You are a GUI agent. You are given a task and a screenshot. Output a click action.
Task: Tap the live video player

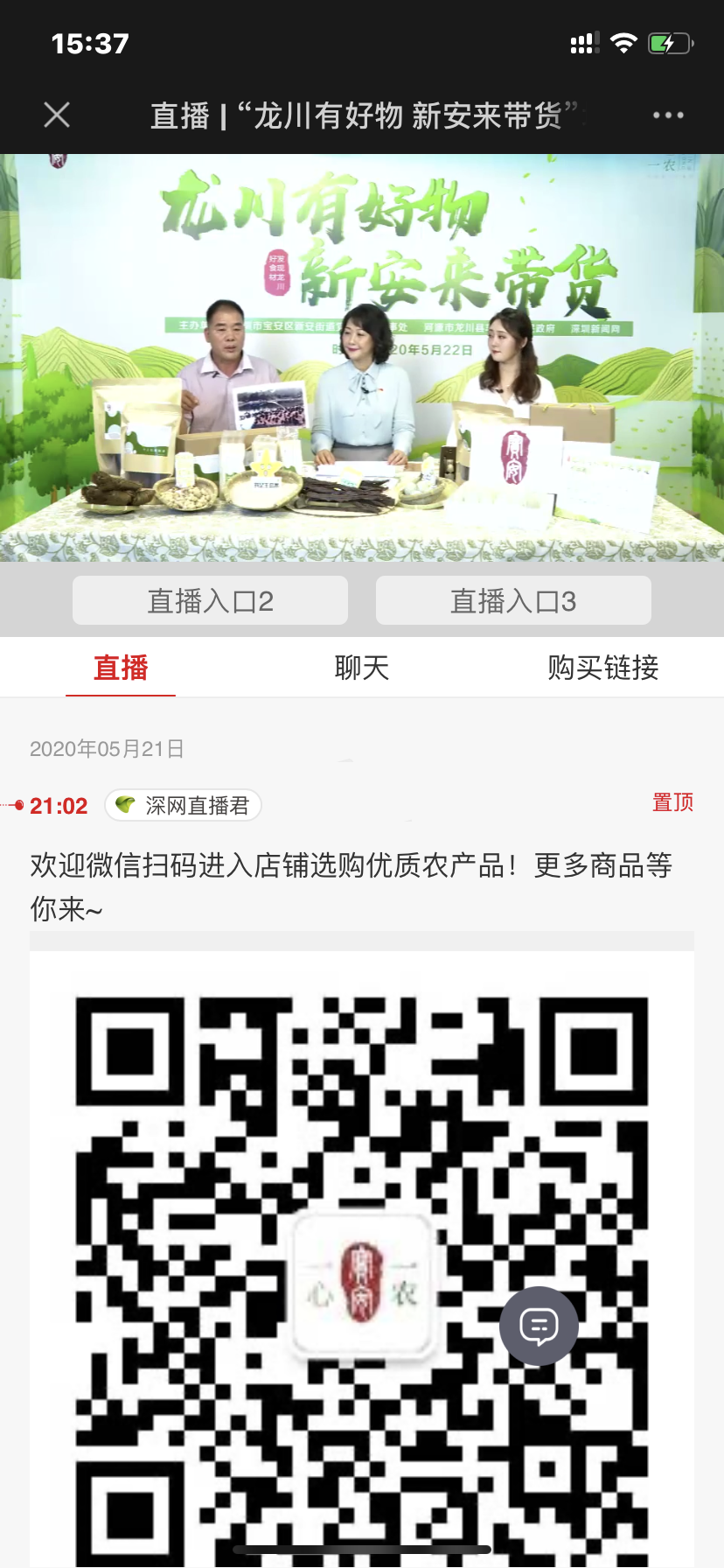coord(362,357)
